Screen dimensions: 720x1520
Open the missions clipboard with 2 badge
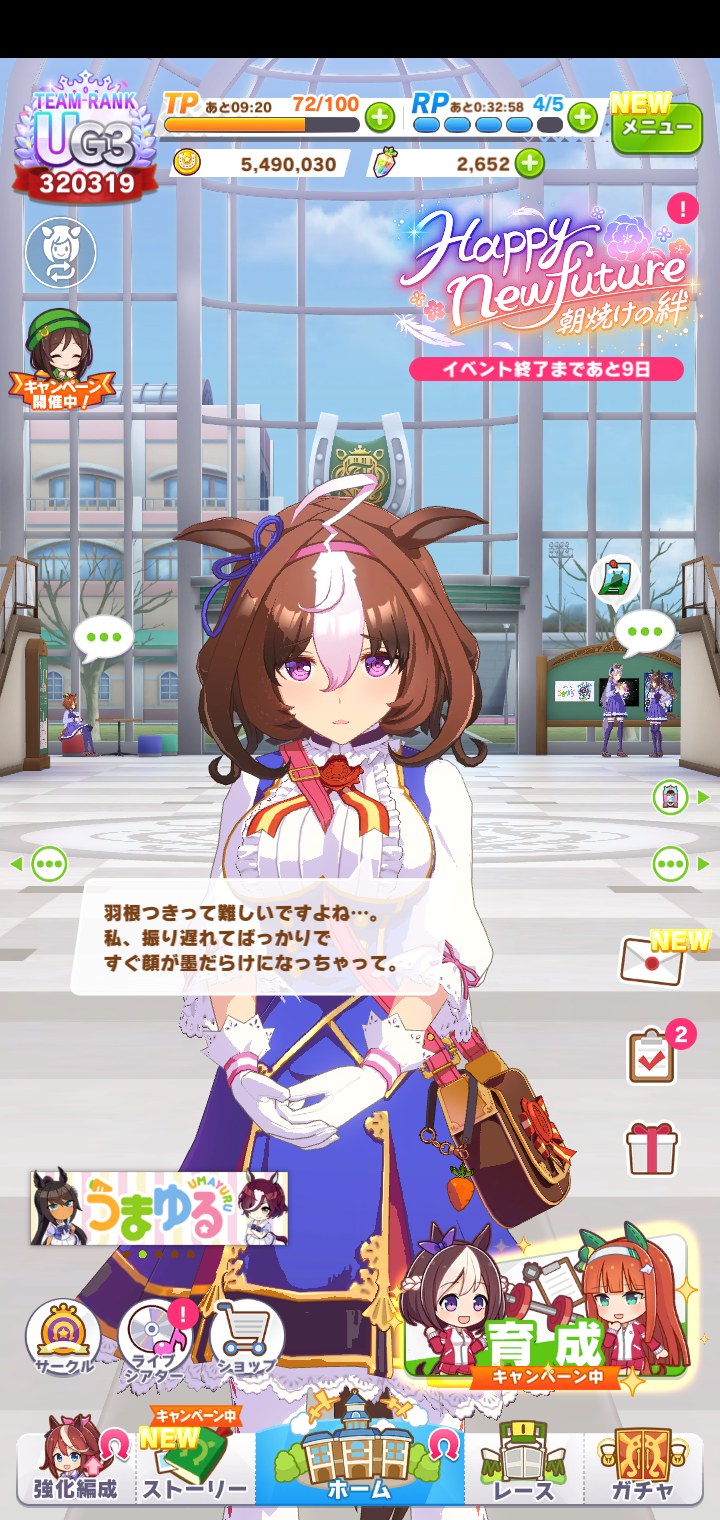652,1057
